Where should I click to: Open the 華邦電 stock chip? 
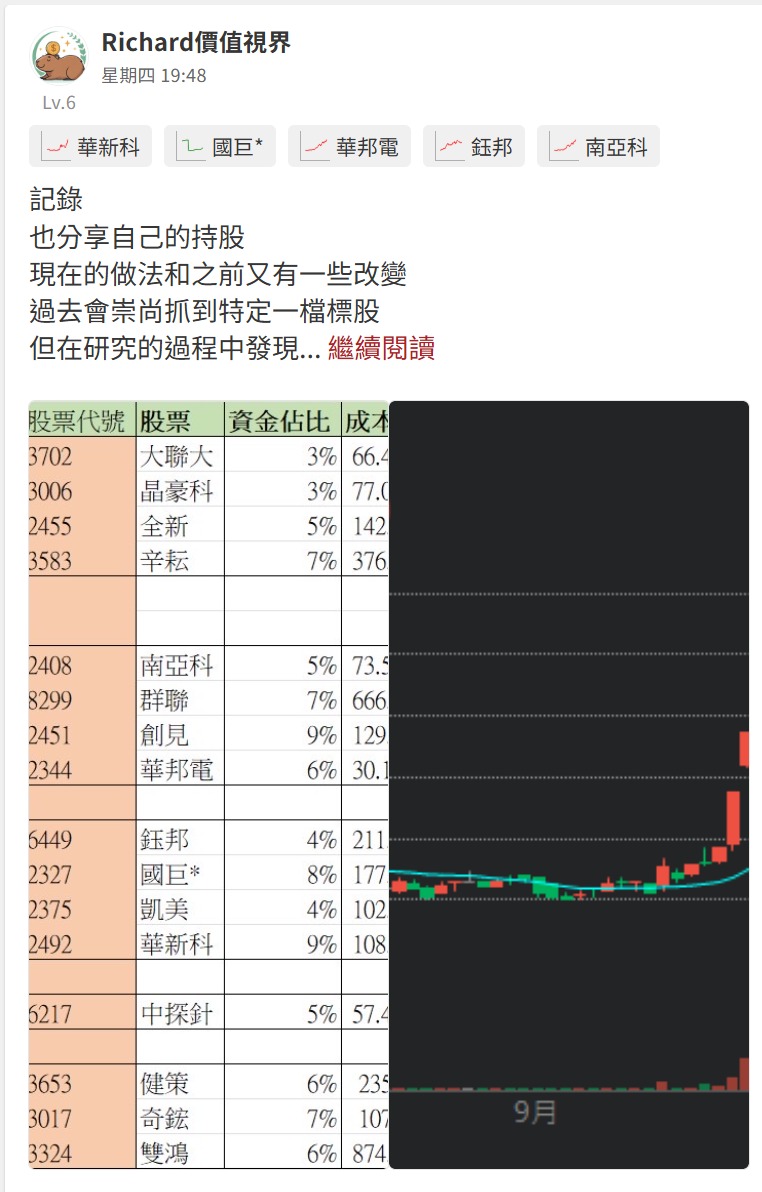pos(349,146)
